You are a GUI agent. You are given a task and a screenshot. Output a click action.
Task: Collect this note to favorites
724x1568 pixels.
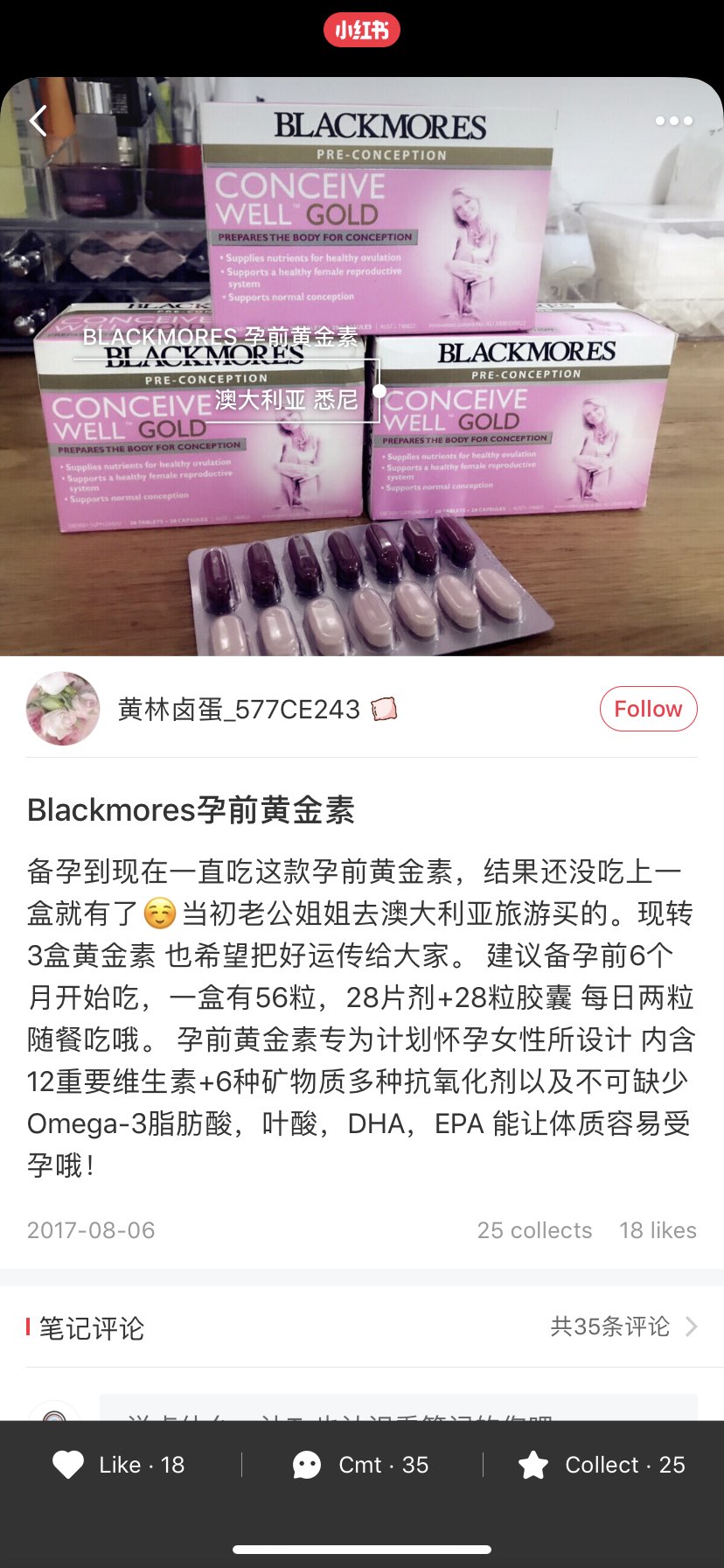pyautogui.click(x=602, y=1465)
